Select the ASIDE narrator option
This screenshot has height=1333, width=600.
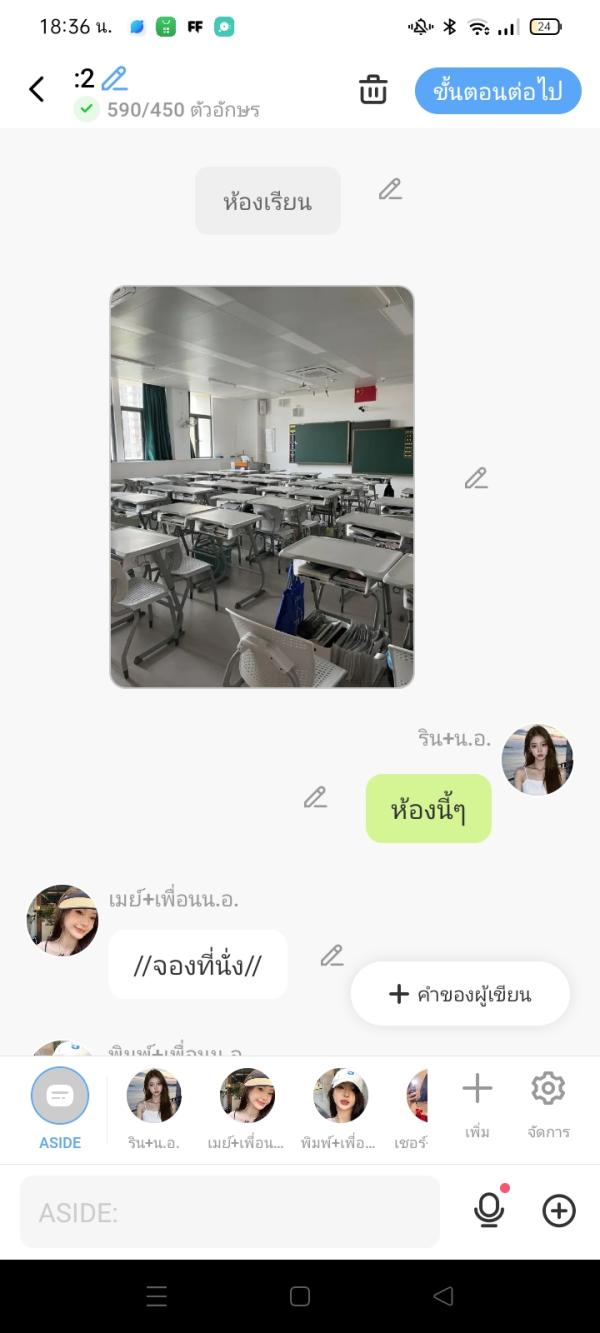pyautogui.click(x=60, y=1097)
